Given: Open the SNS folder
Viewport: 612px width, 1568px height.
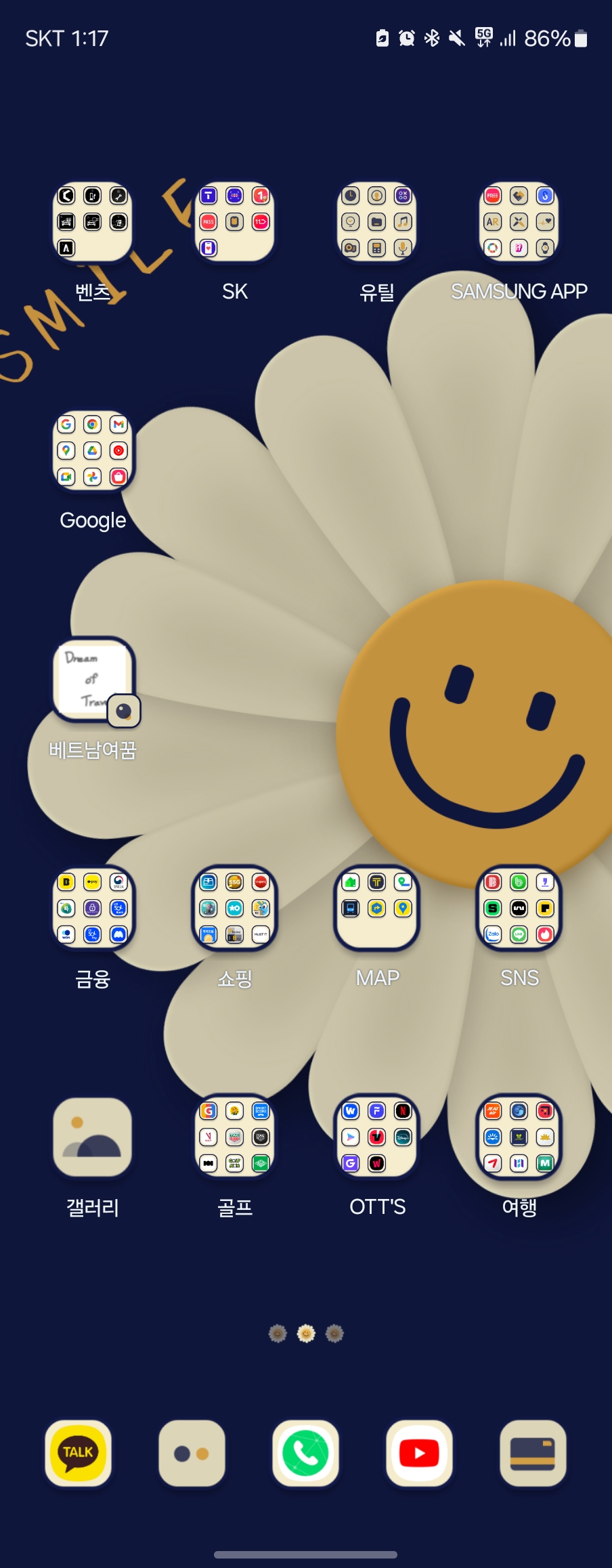Looking at the screenshot, I should click(519, 909).
